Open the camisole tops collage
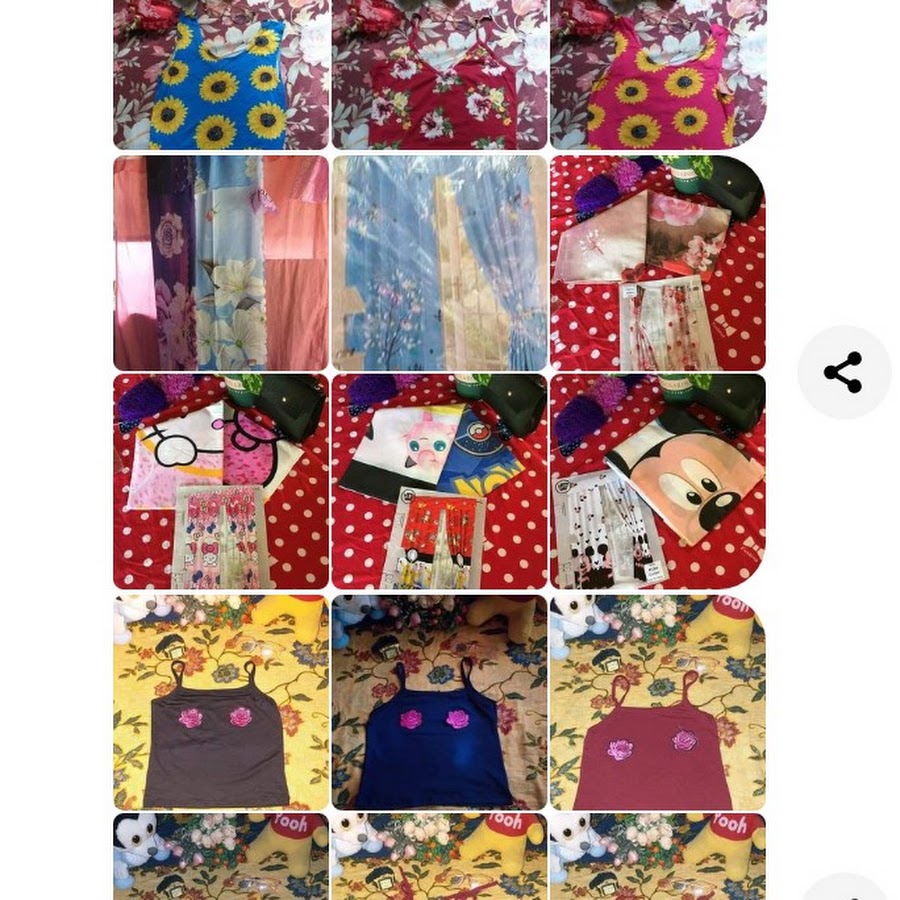Image resolution: width=900 pixels, height=900 pixels. click(x=439, y=702)
